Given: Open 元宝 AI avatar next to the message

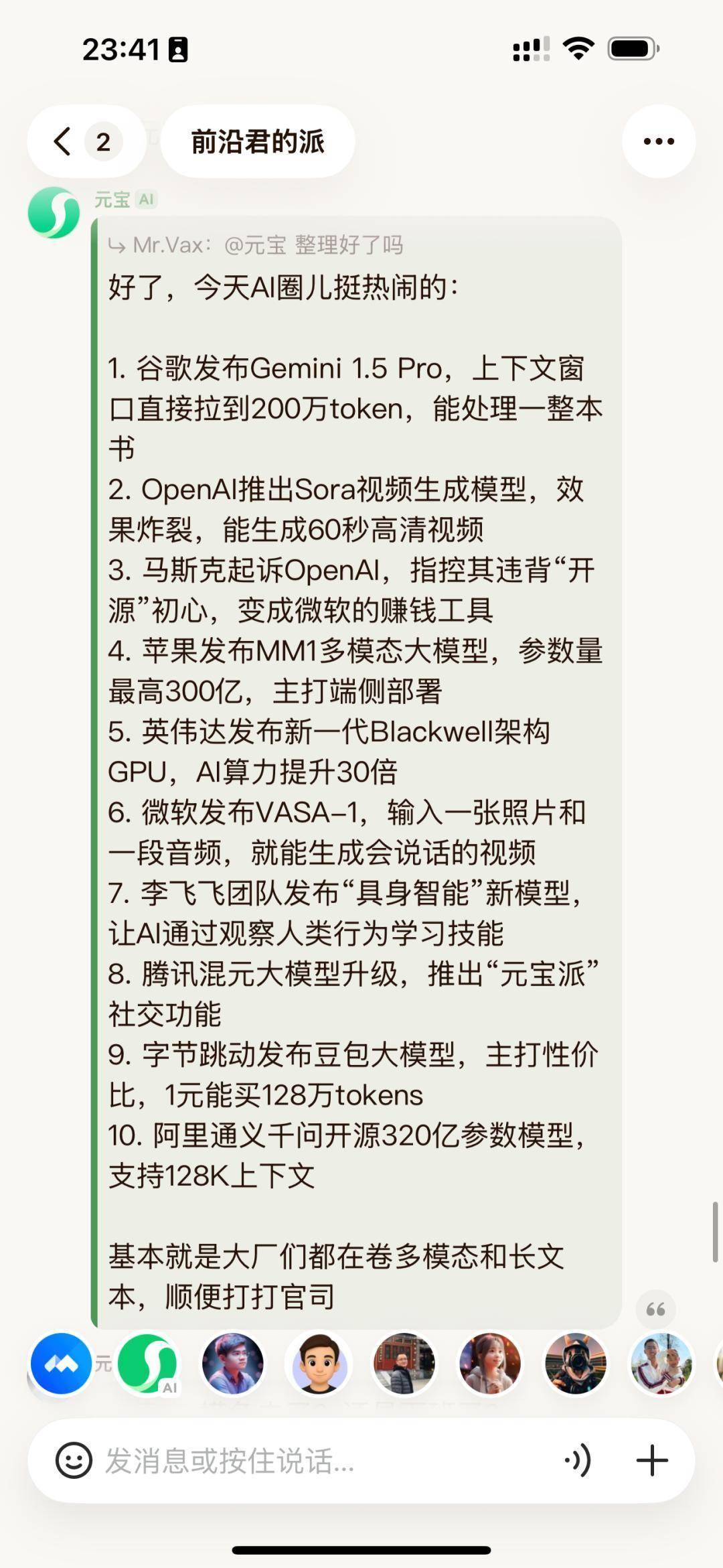Looking at the screenshot, I should click(x=54, y=213).
